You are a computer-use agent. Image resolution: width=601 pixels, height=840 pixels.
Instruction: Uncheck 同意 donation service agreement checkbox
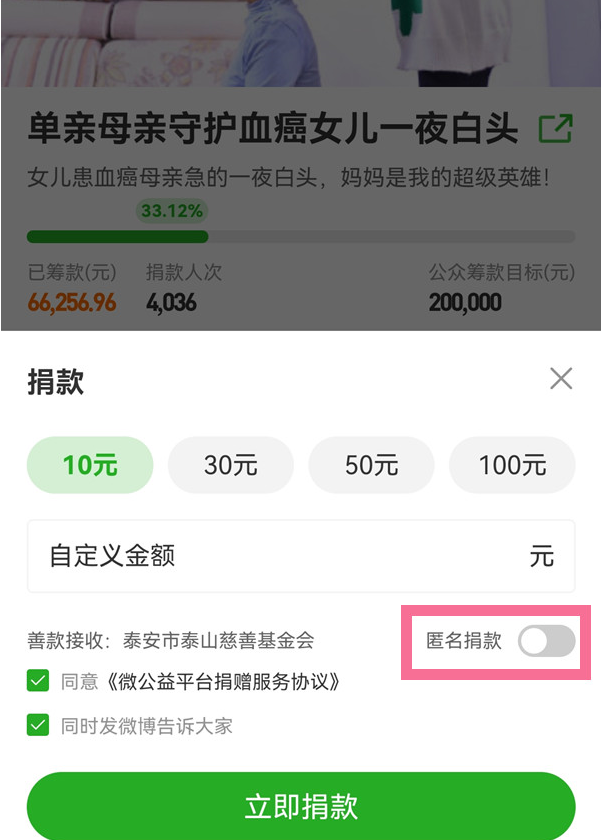click(38, 682)
